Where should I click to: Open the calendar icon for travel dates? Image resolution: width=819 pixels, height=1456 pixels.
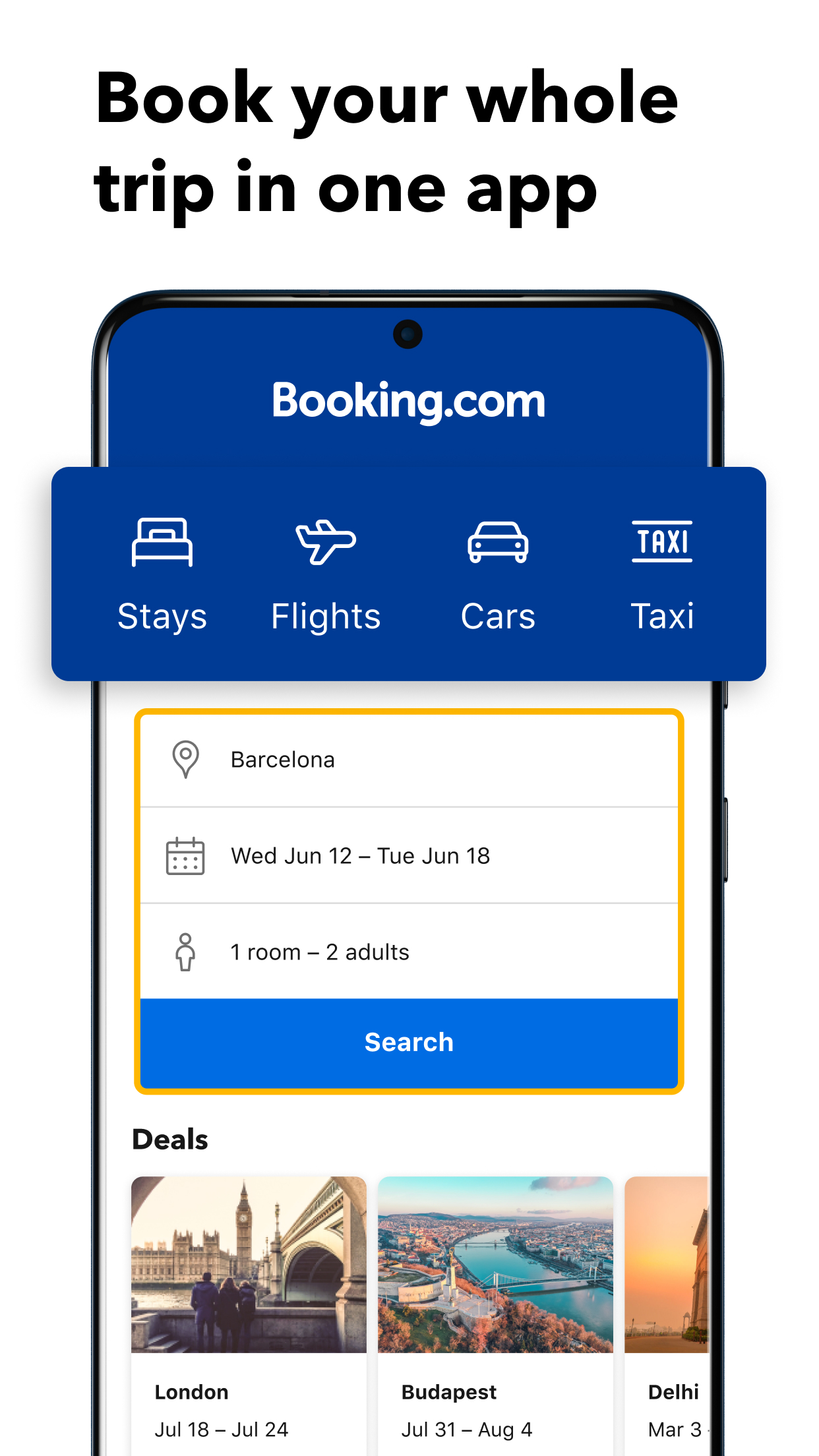(x=186, y=855)
